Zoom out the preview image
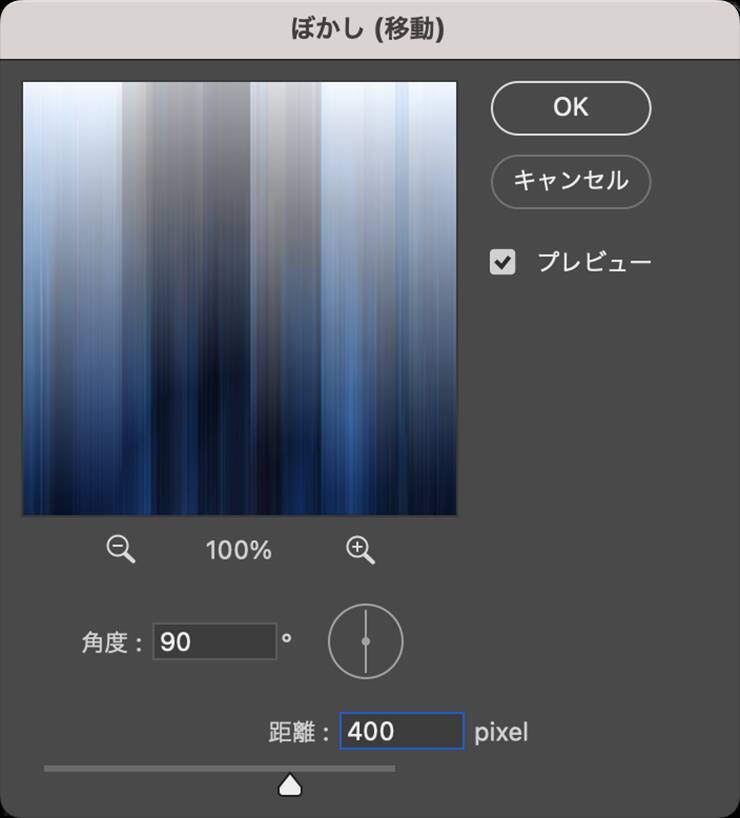The height and width of the screenshot is (818, 740). tap(121, 549)
